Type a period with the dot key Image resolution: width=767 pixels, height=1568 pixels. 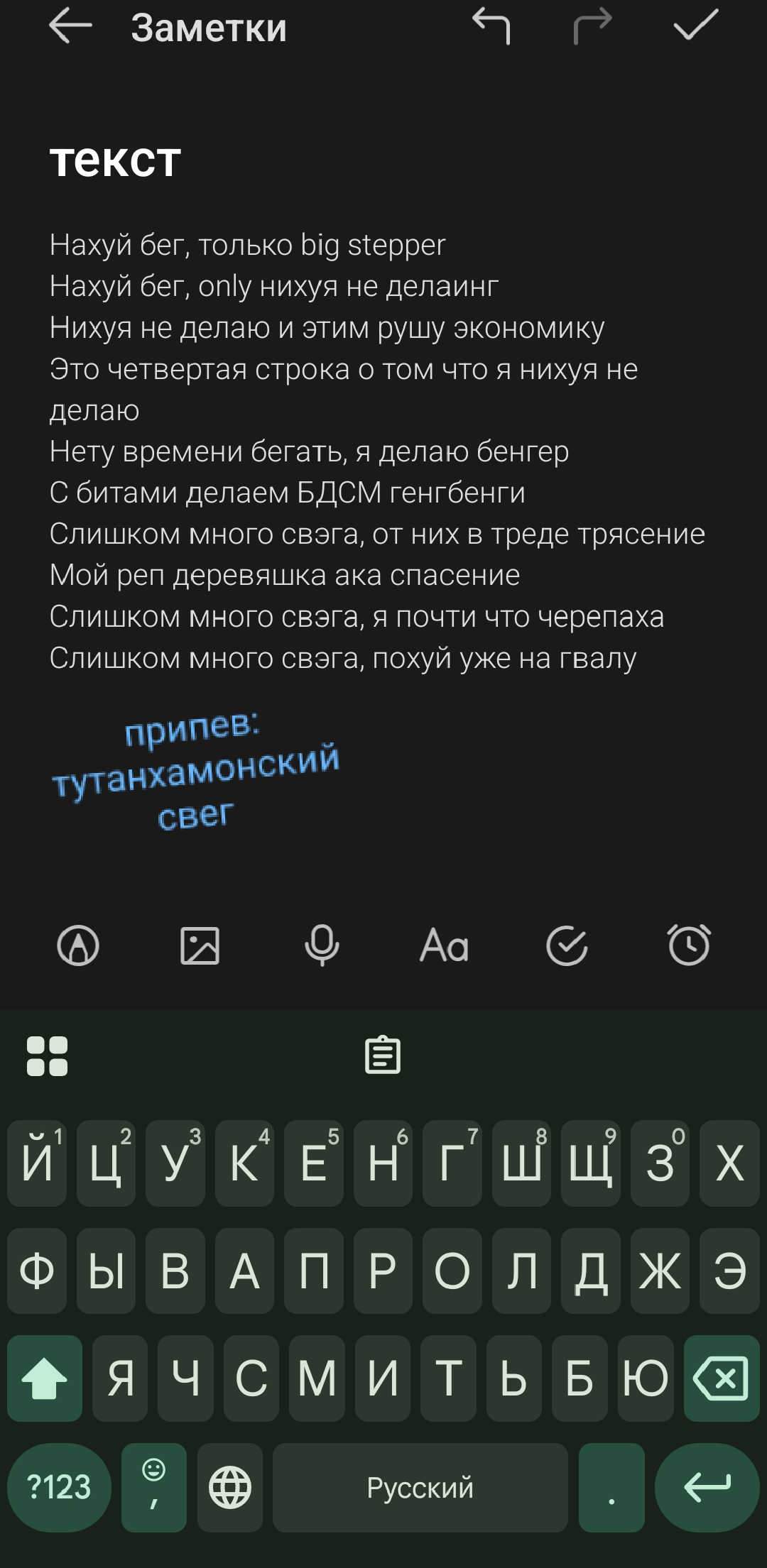tap(611, 1487)
